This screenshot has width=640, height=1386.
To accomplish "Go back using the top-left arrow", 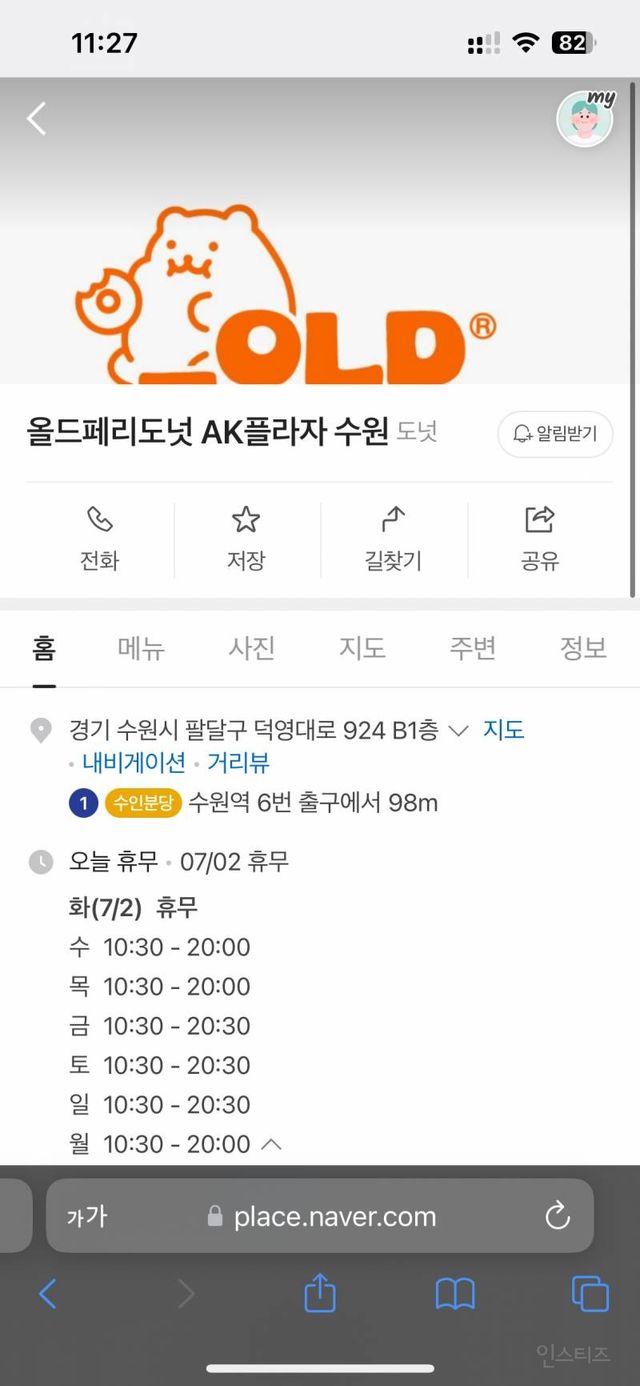I will 37,119.
